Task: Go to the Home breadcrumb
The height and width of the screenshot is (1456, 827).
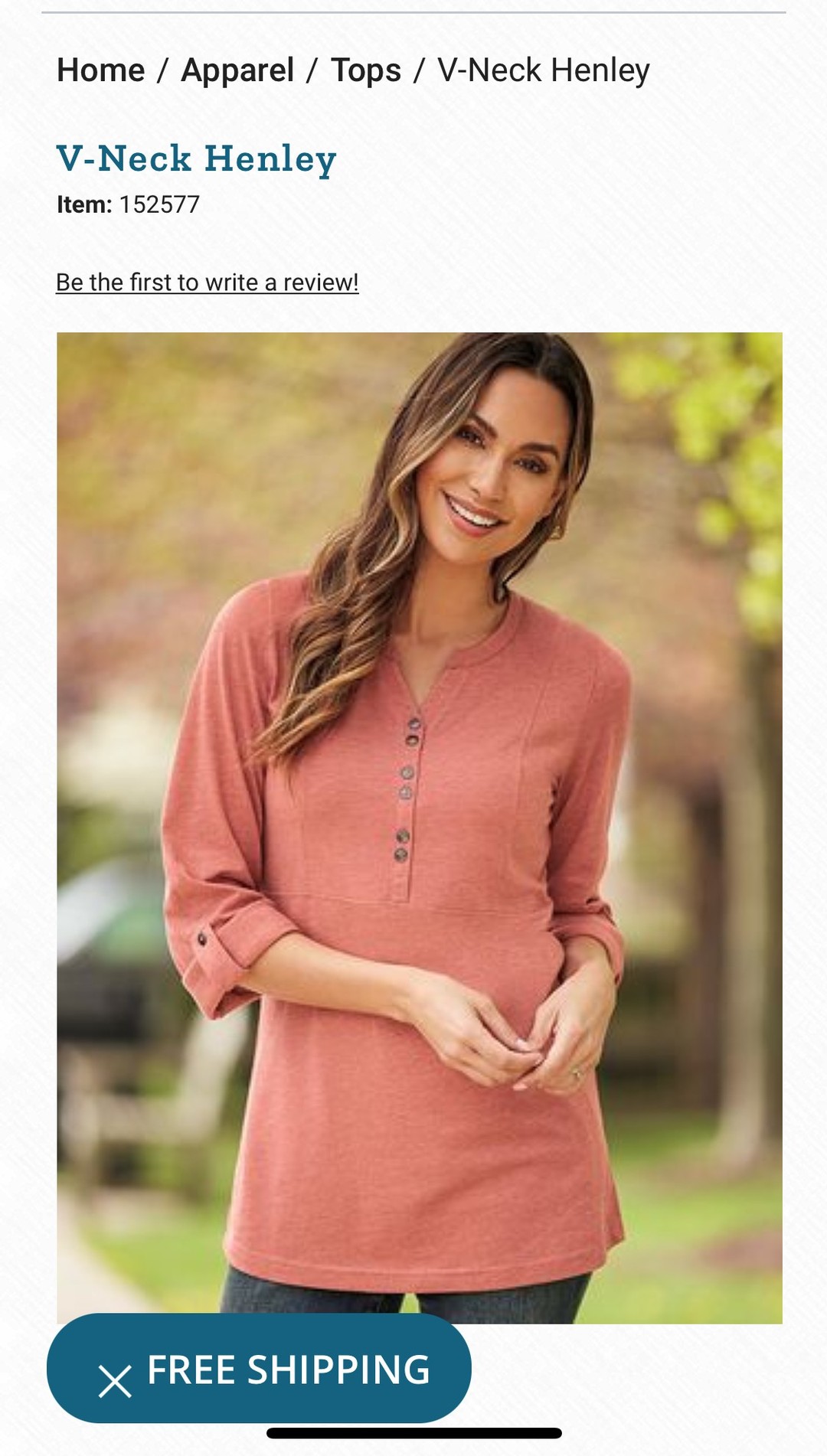Action: pyautogui.click(x=100, y=70)
